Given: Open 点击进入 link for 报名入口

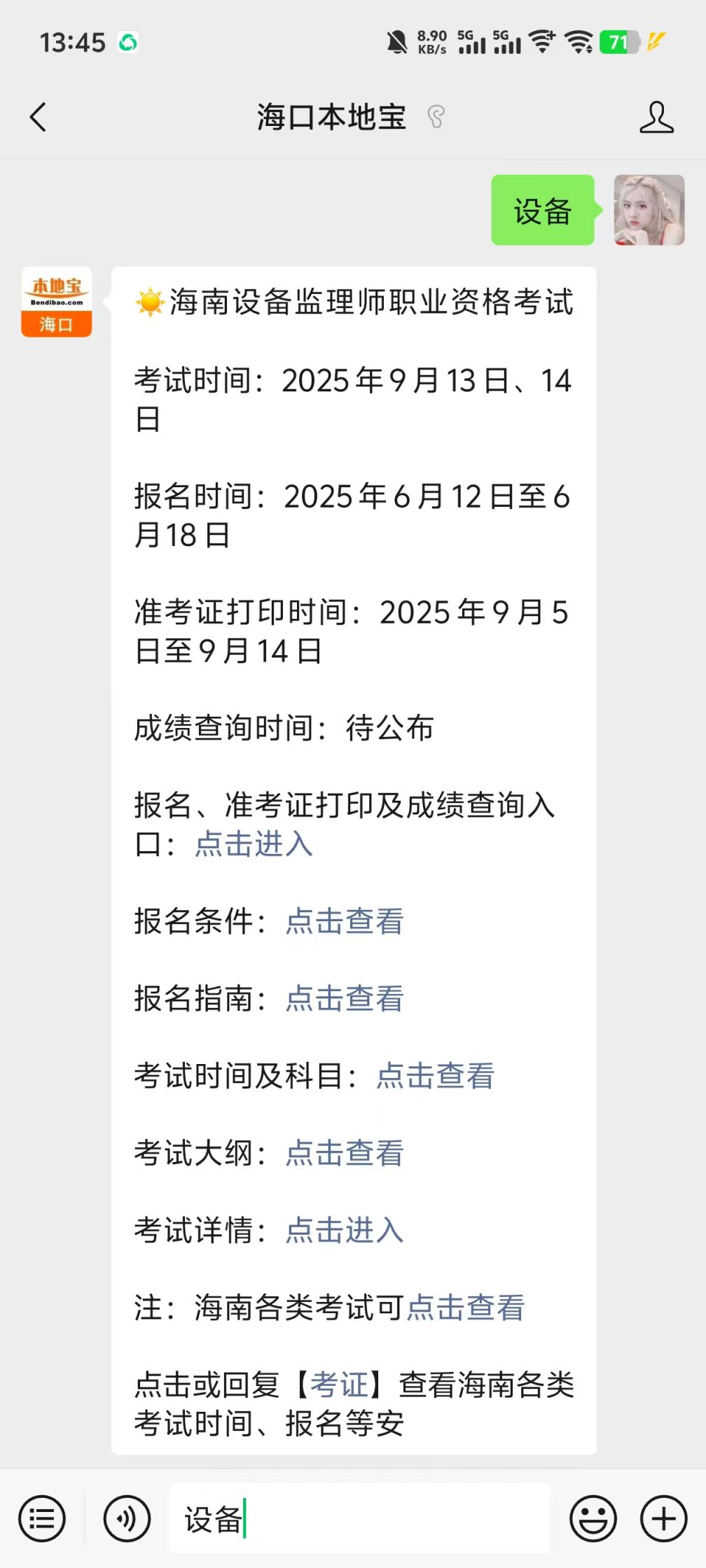Looking at the screenshot, I should 254,843.
